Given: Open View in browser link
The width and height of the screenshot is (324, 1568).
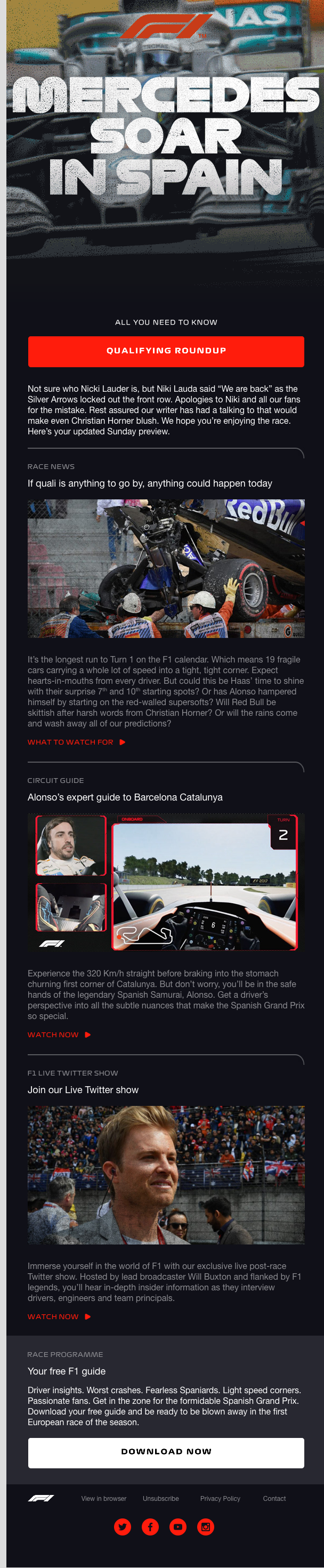Looking at the screenshot, I should pos(103,1499).
